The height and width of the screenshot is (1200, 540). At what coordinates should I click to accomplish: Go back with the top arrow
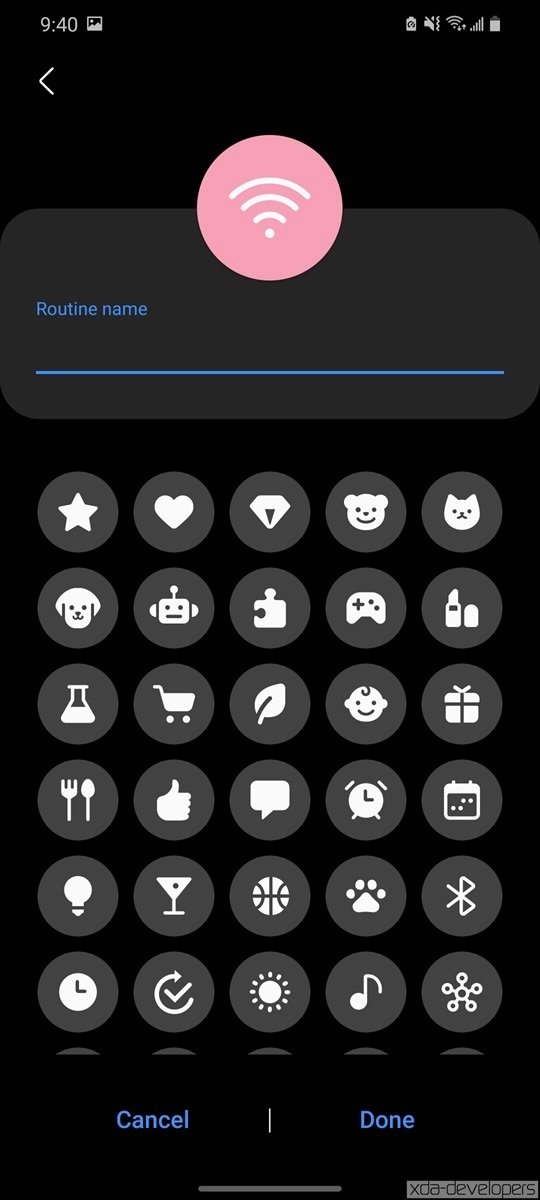pyautogui.click(x=46, y=82)
